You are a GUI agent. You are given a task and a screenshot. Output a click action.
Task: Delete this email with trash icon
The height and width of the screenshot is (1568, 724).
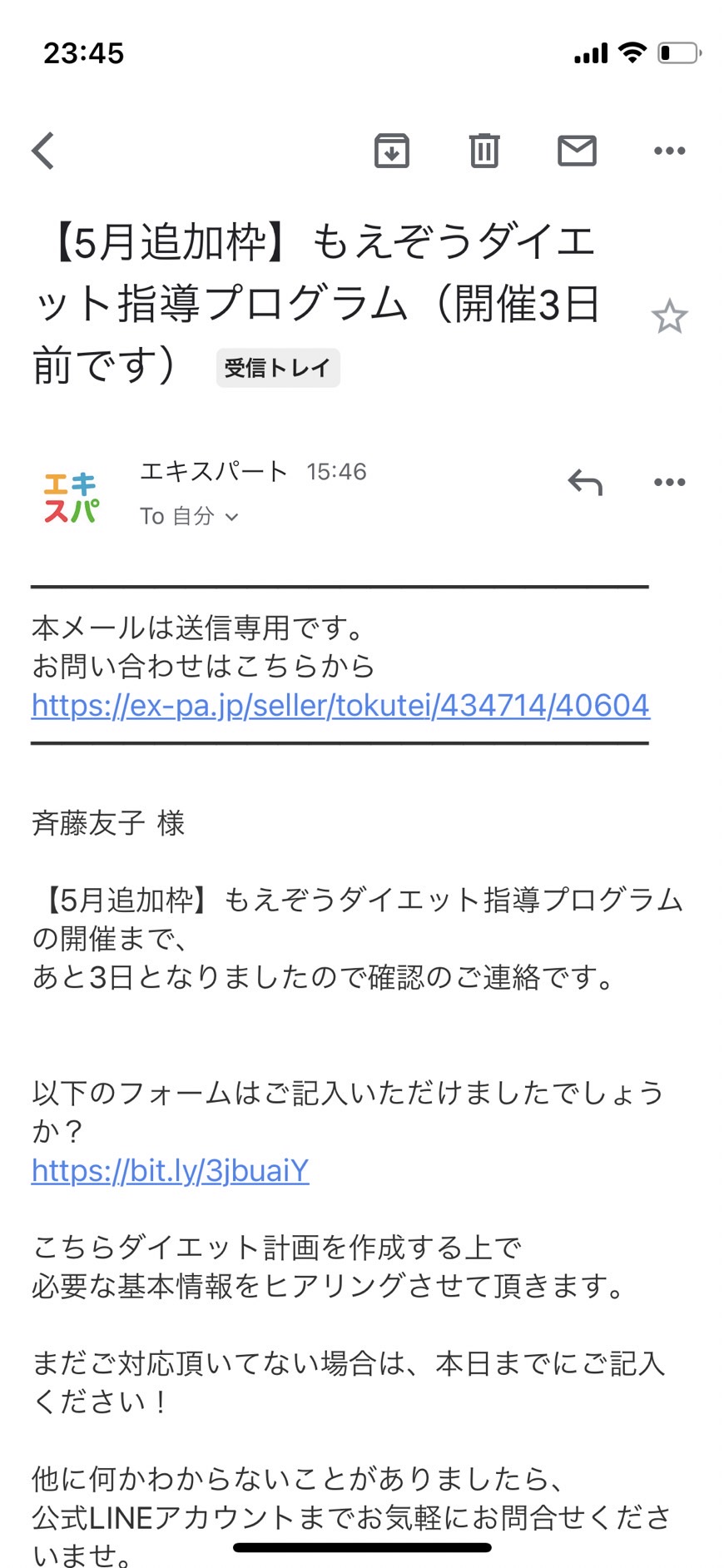(484, 151)
